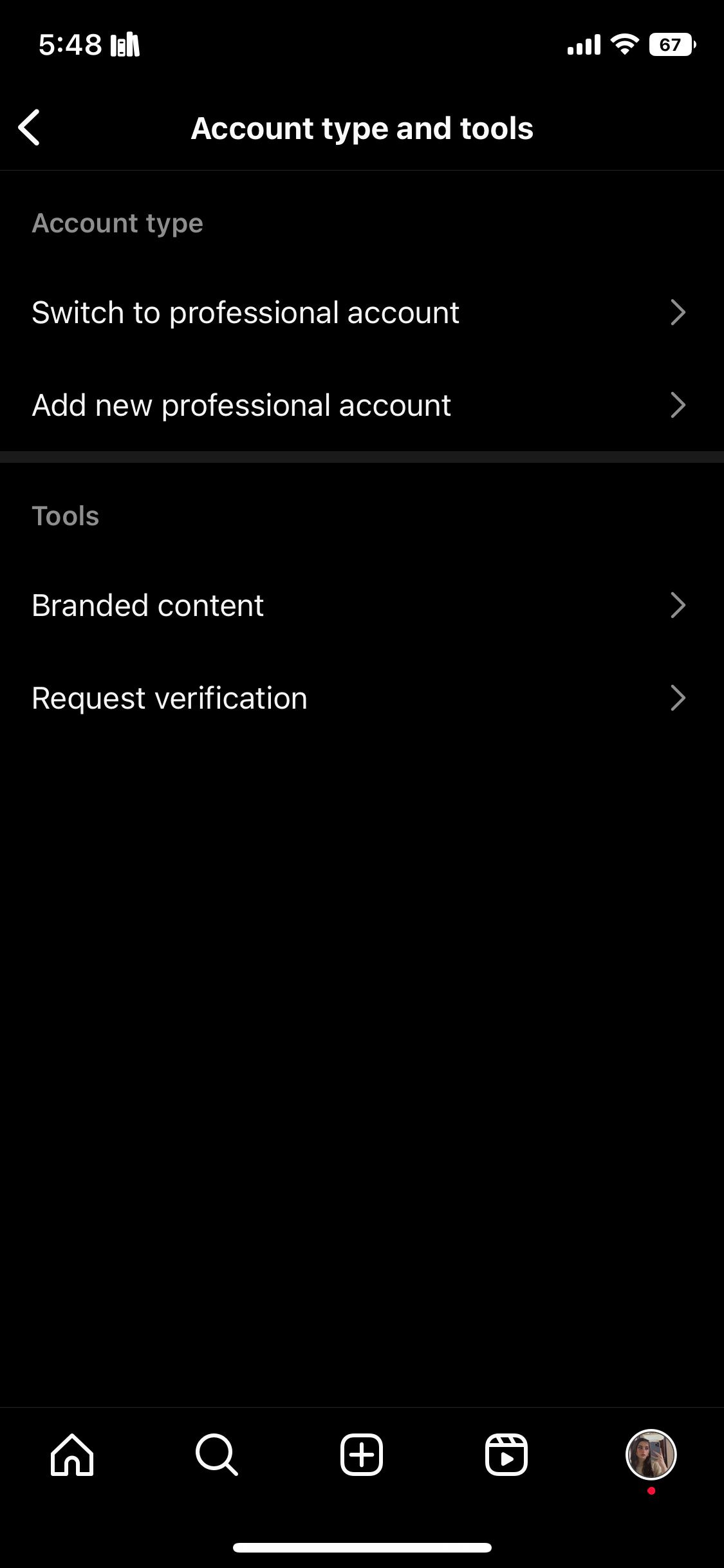
Task: Tap the clock showing 5:48
Action: click(71, 42)
